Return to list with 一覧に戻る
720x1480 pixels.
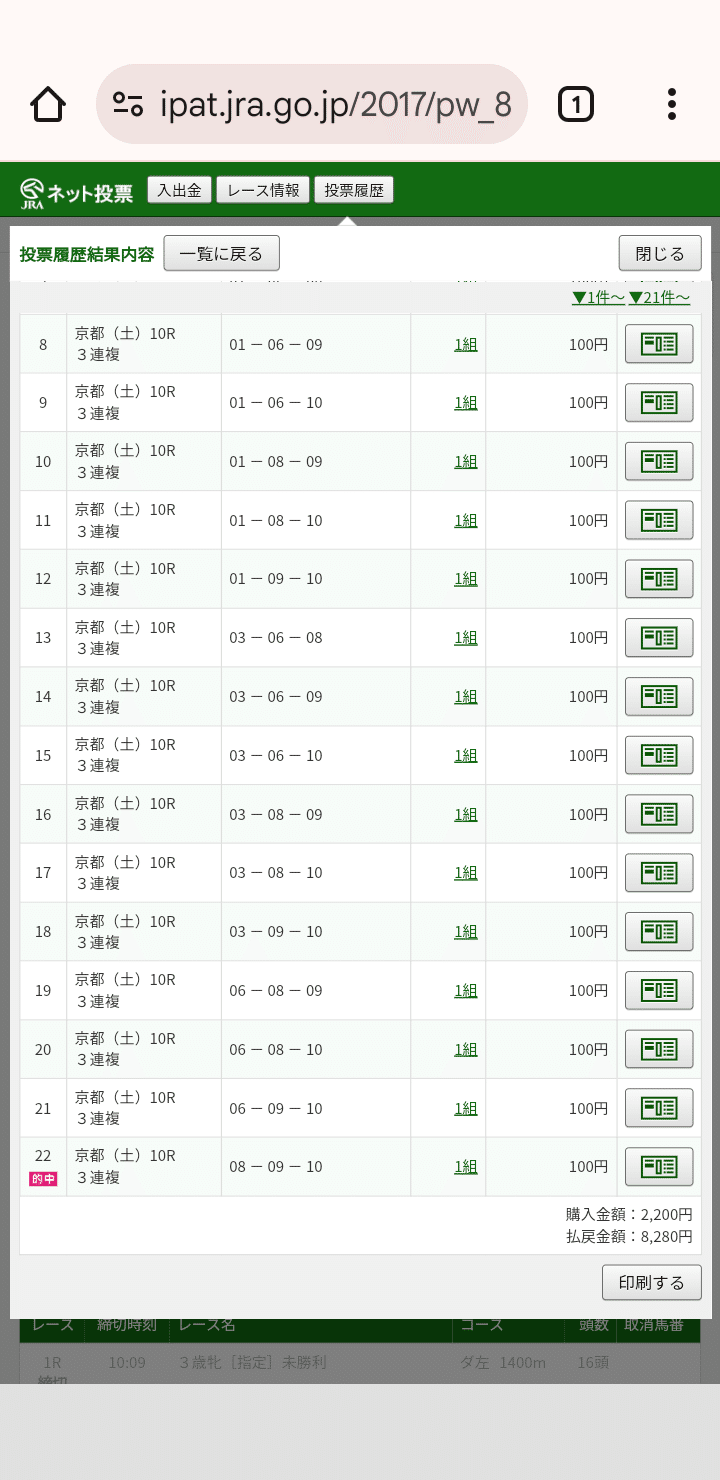tap(221, 254)
